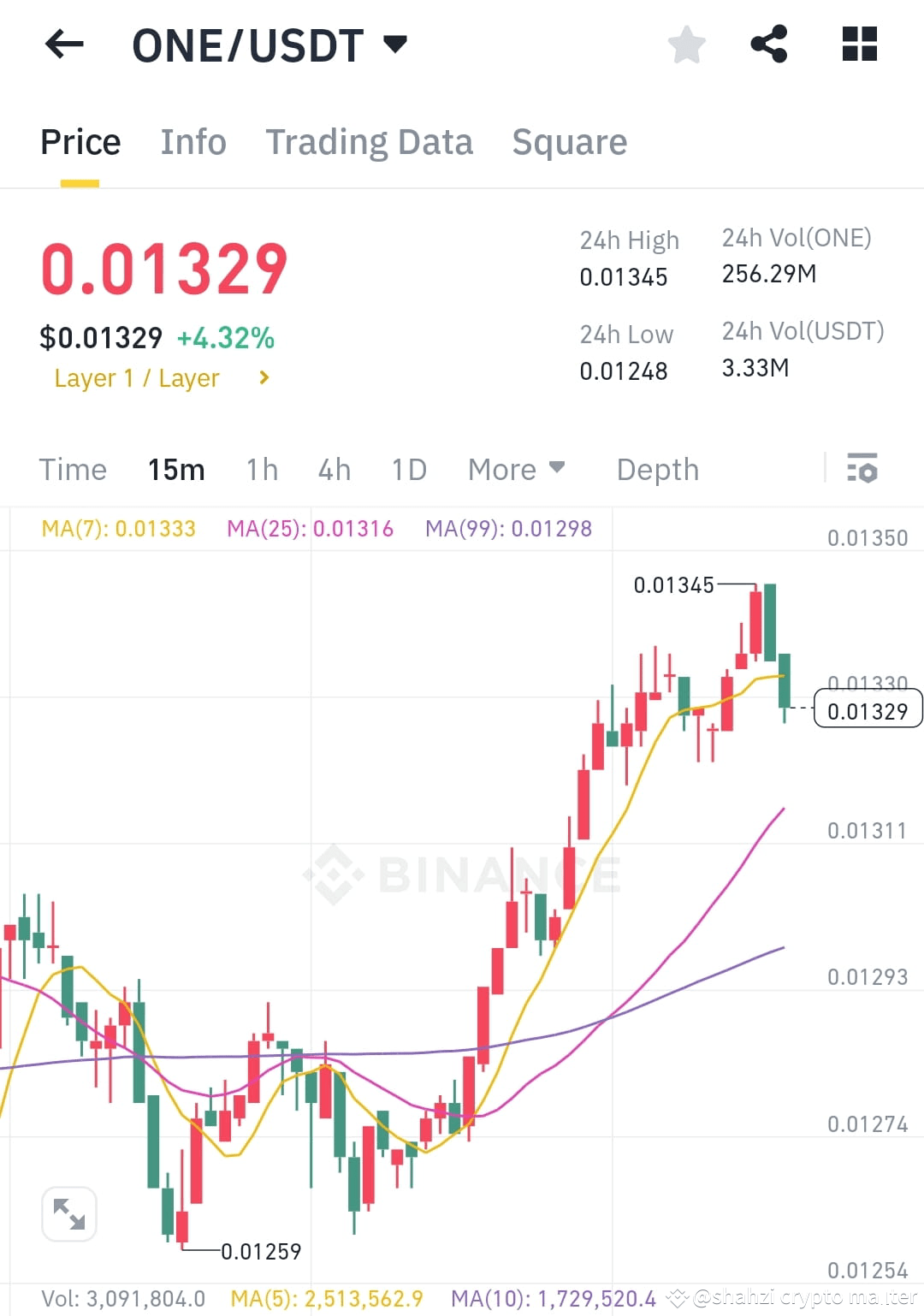924x1316 pixels.
Task: Switch to the Trading Data tab
Action: coord(370,141)
